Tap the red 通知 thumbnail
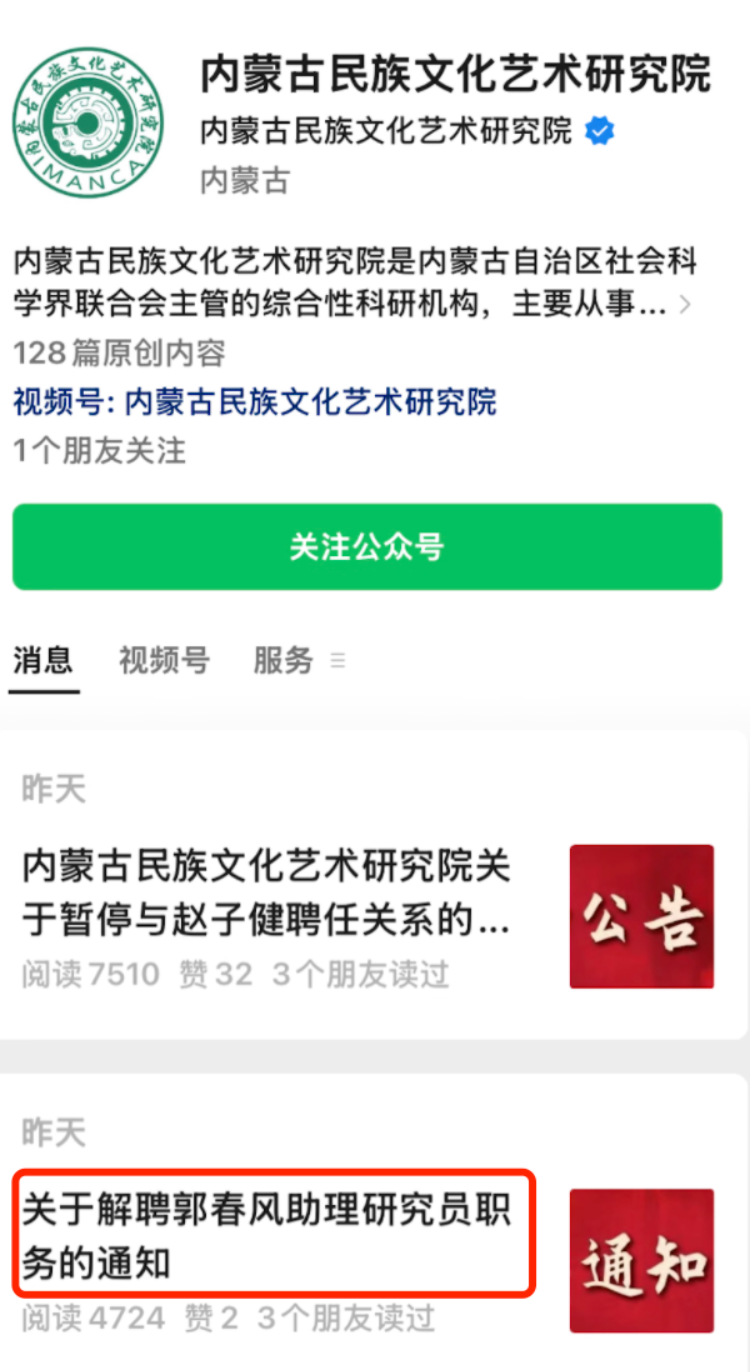750x1372 pixels. pos(642,1260)
